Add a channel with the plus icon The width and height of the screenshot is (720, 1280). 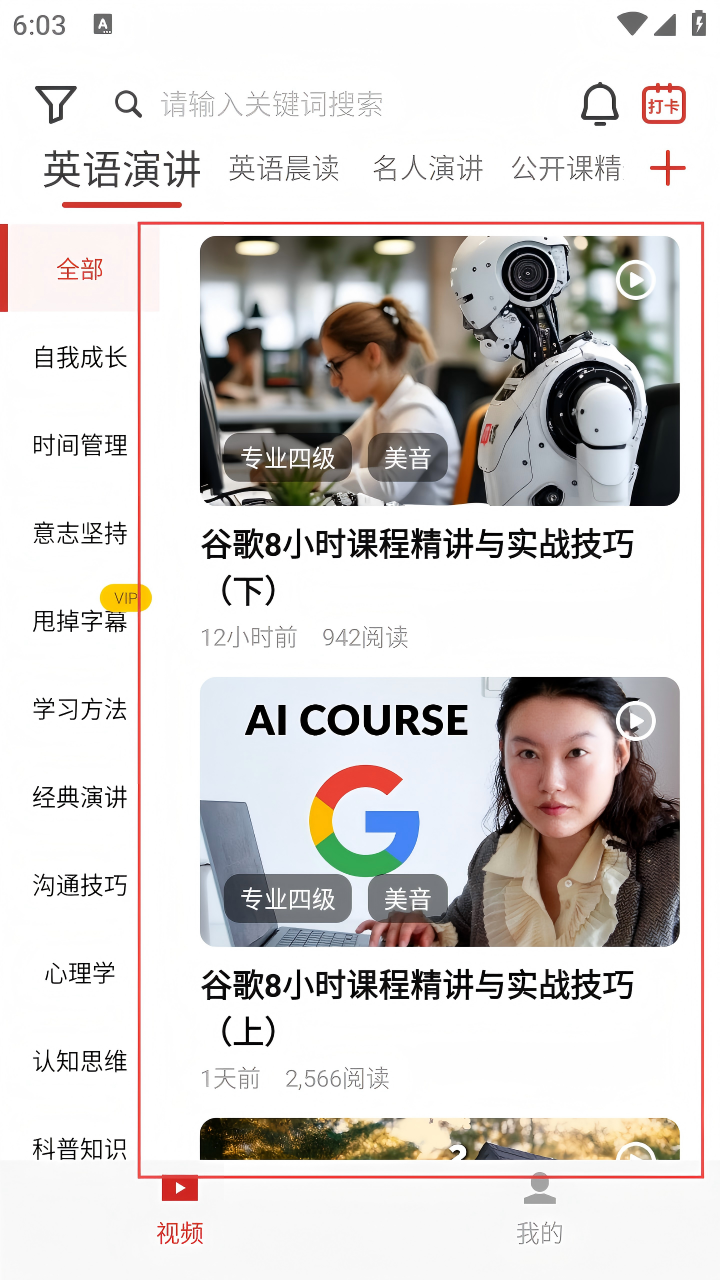click(668, 168)
